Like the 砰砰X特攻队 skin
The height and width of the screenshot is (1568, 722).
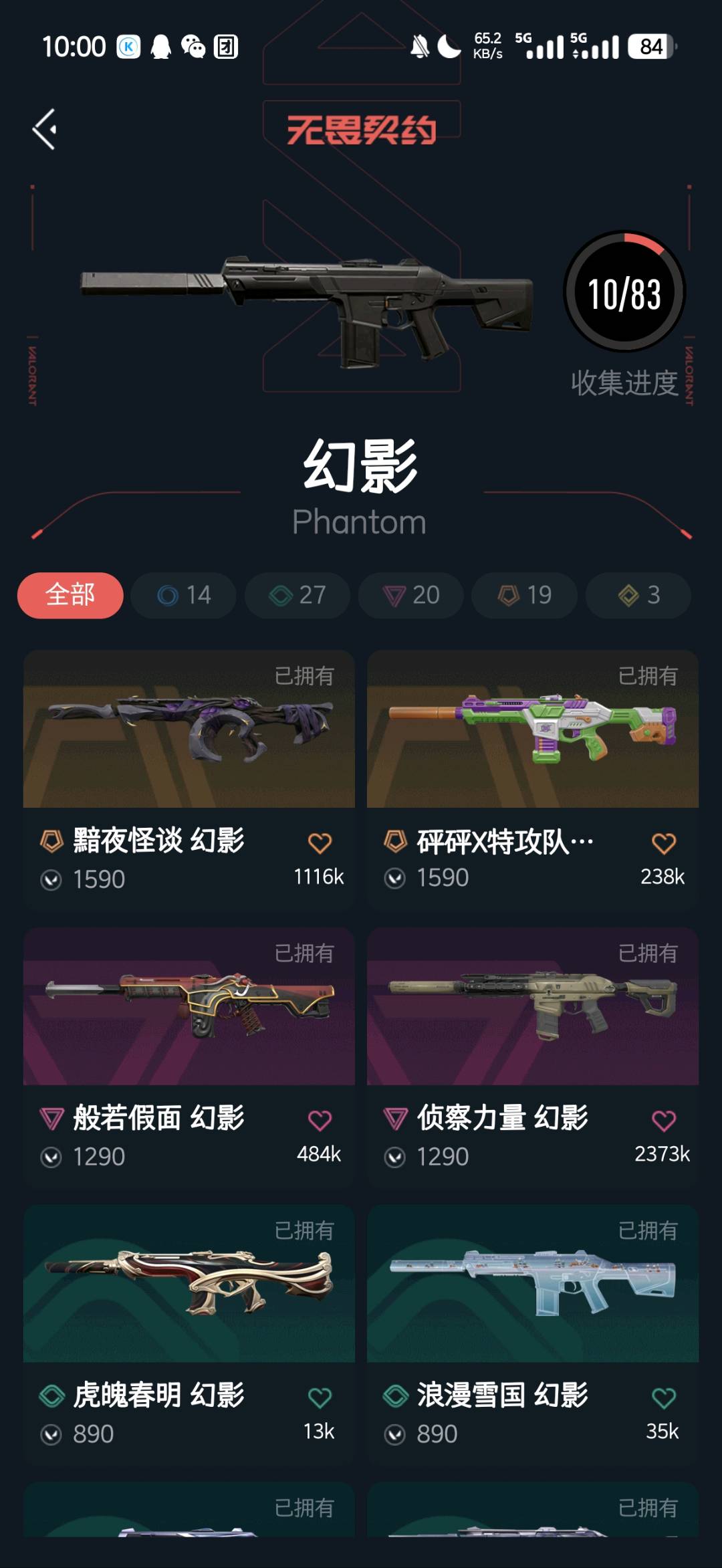click(x=663, y=843)
